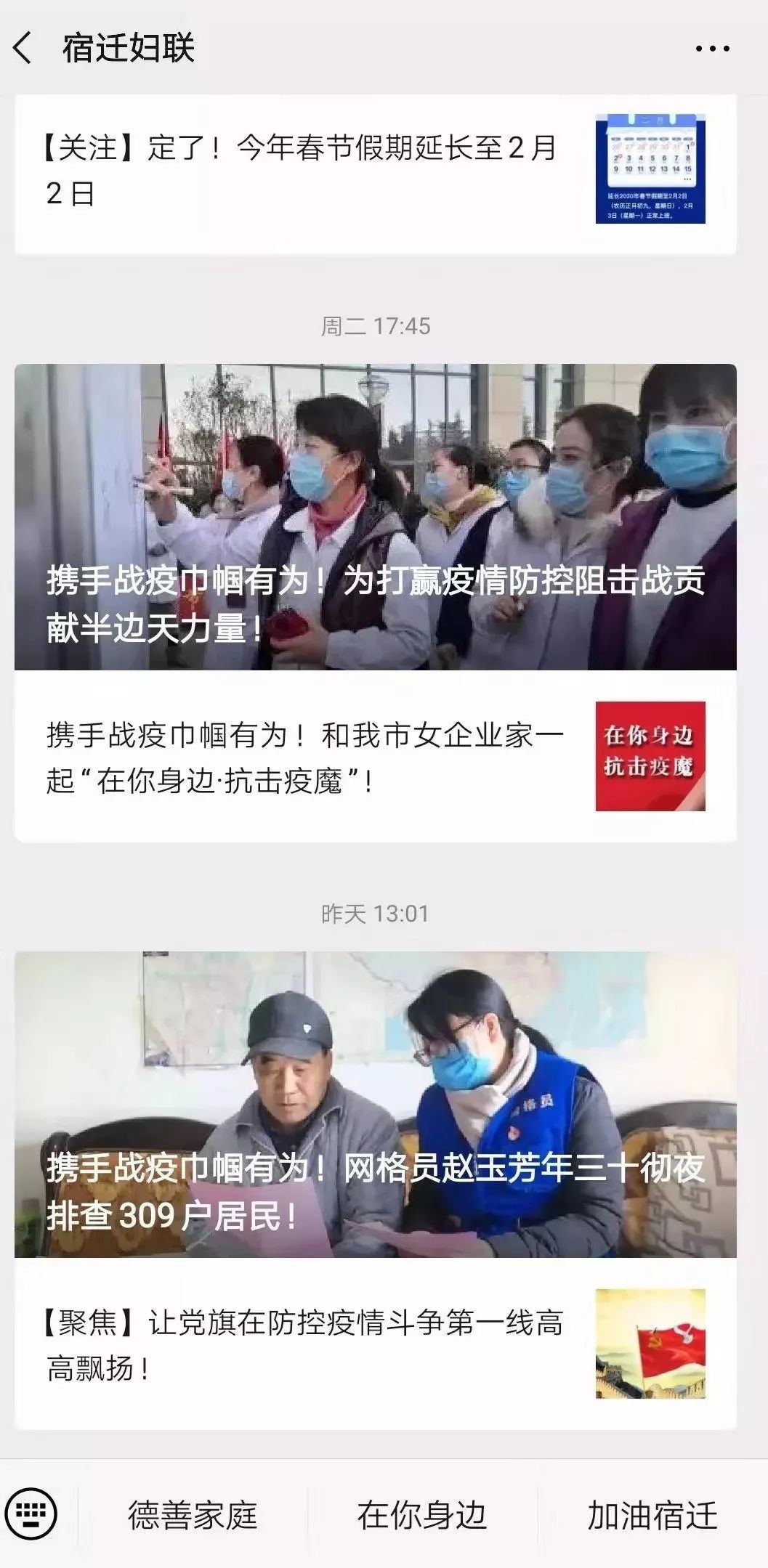
Task: Open the 在你身边 menu
Action: 422,1515
